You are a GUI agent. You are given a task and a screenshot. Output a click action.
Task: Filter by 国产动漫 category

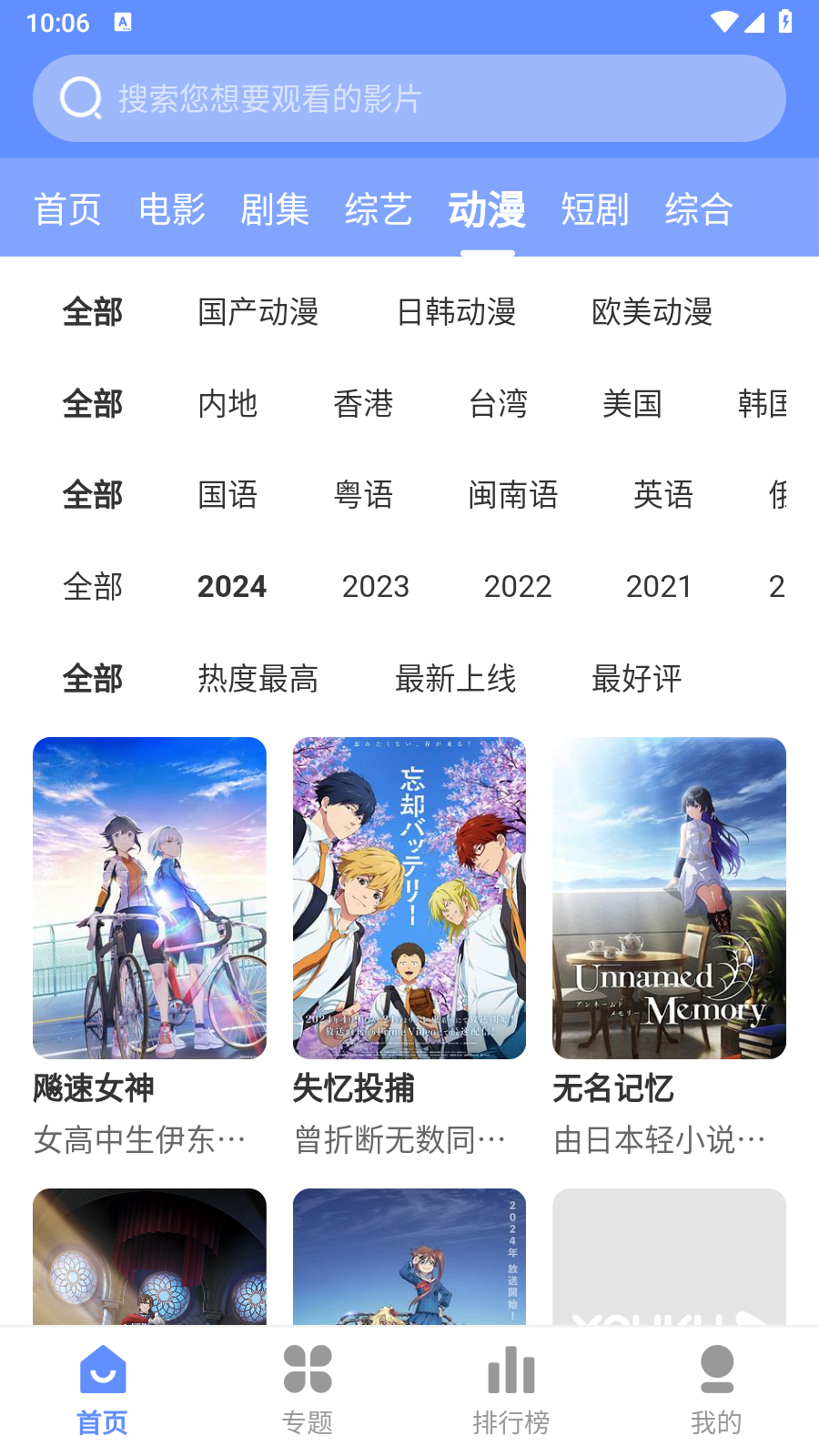258,312
